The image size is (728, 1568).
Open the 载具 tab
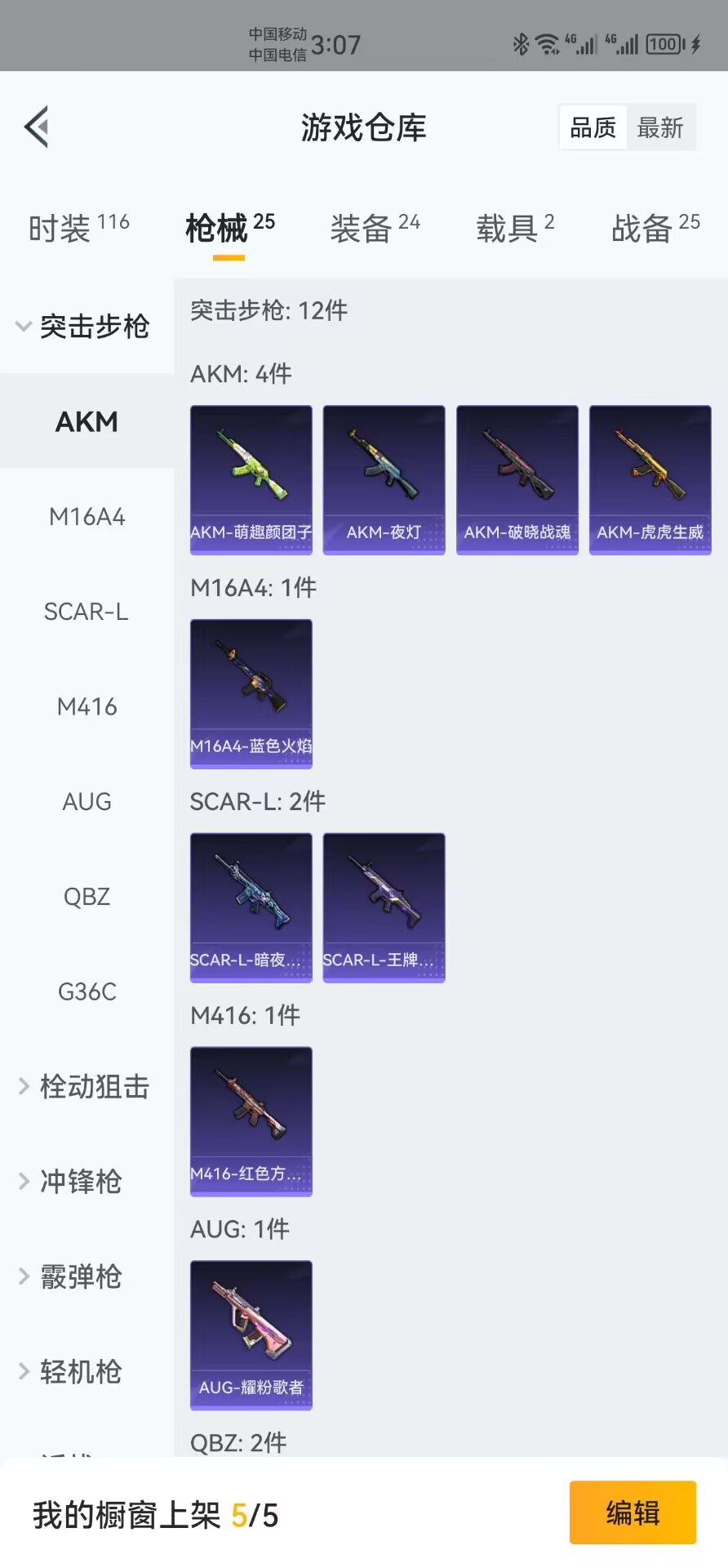(x=515, y=228)
